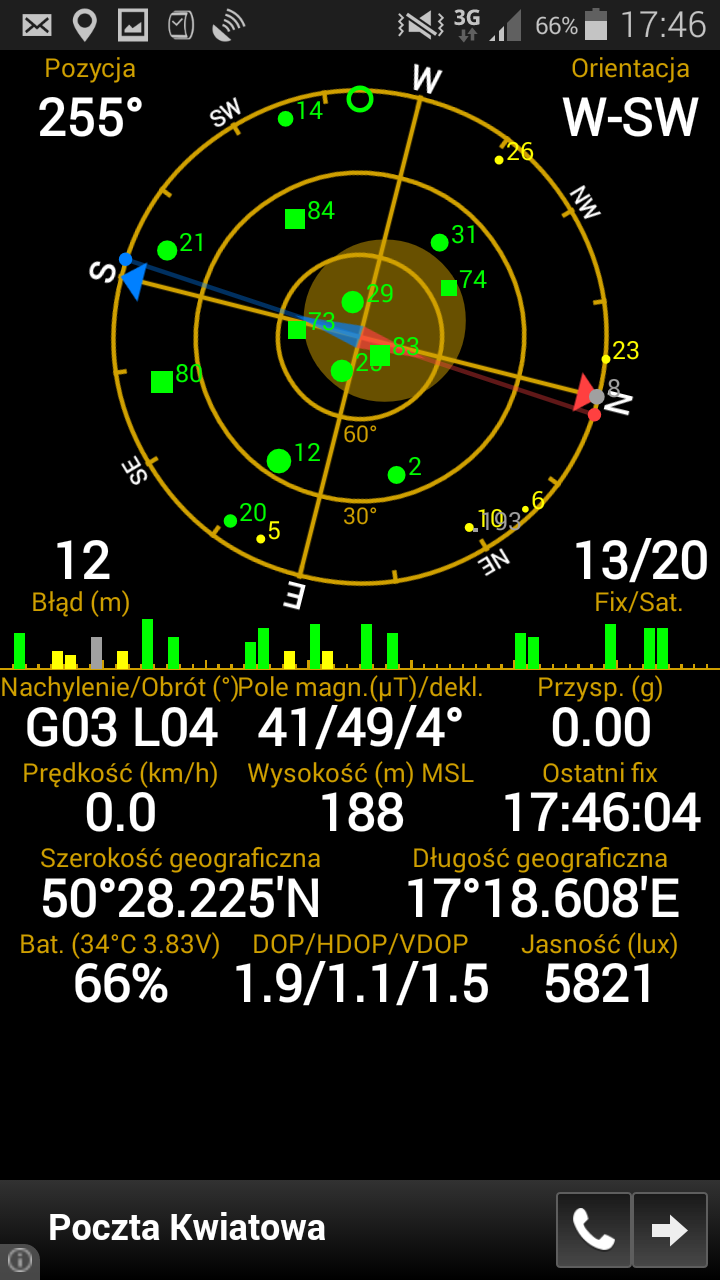
Task: Open the info icon on the ad banner
Action: (x=20, y=1260)
